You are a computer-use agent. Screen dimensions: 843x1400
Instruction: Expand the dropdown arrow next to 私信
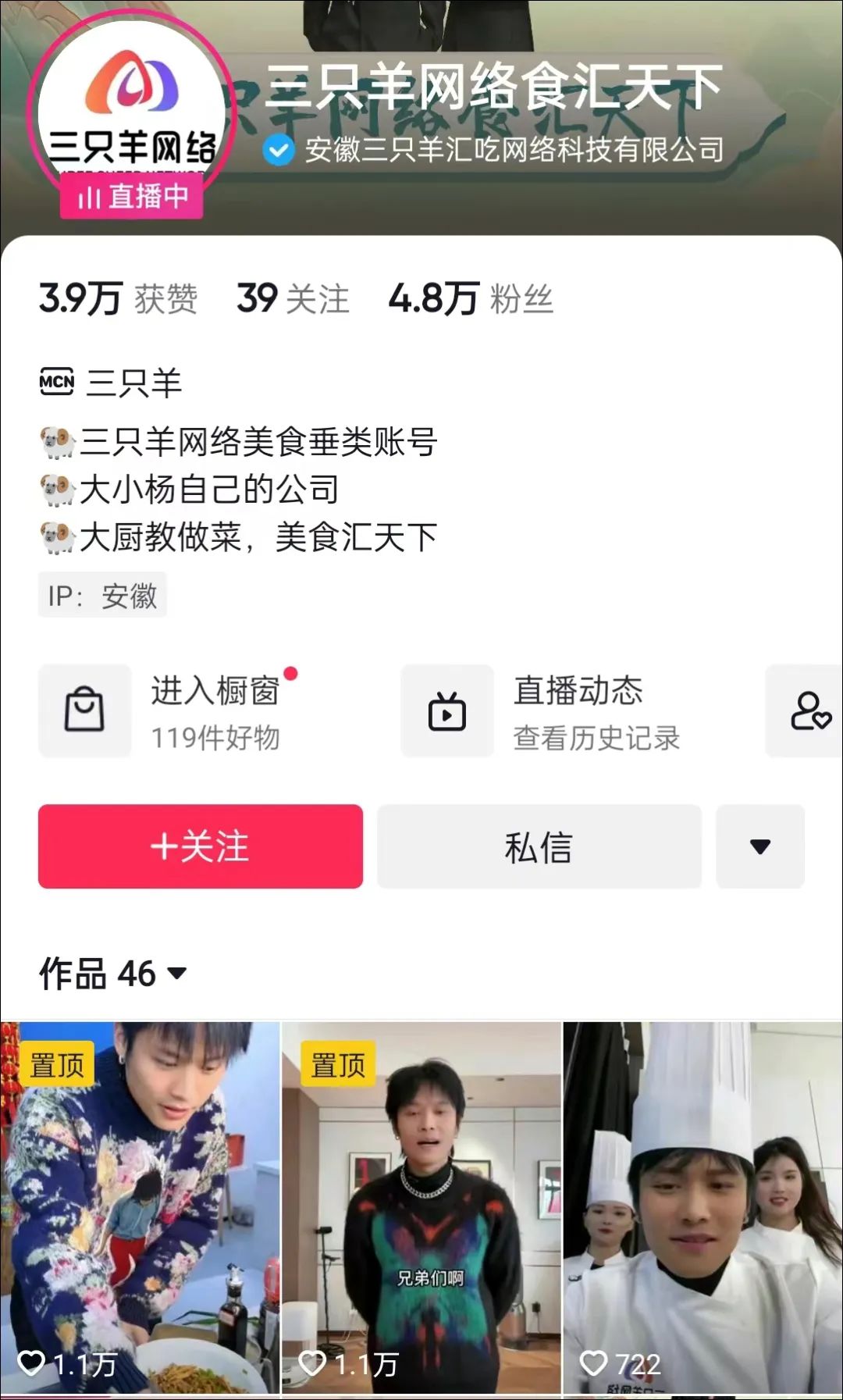pyautogui.click(x=759, y=846)
